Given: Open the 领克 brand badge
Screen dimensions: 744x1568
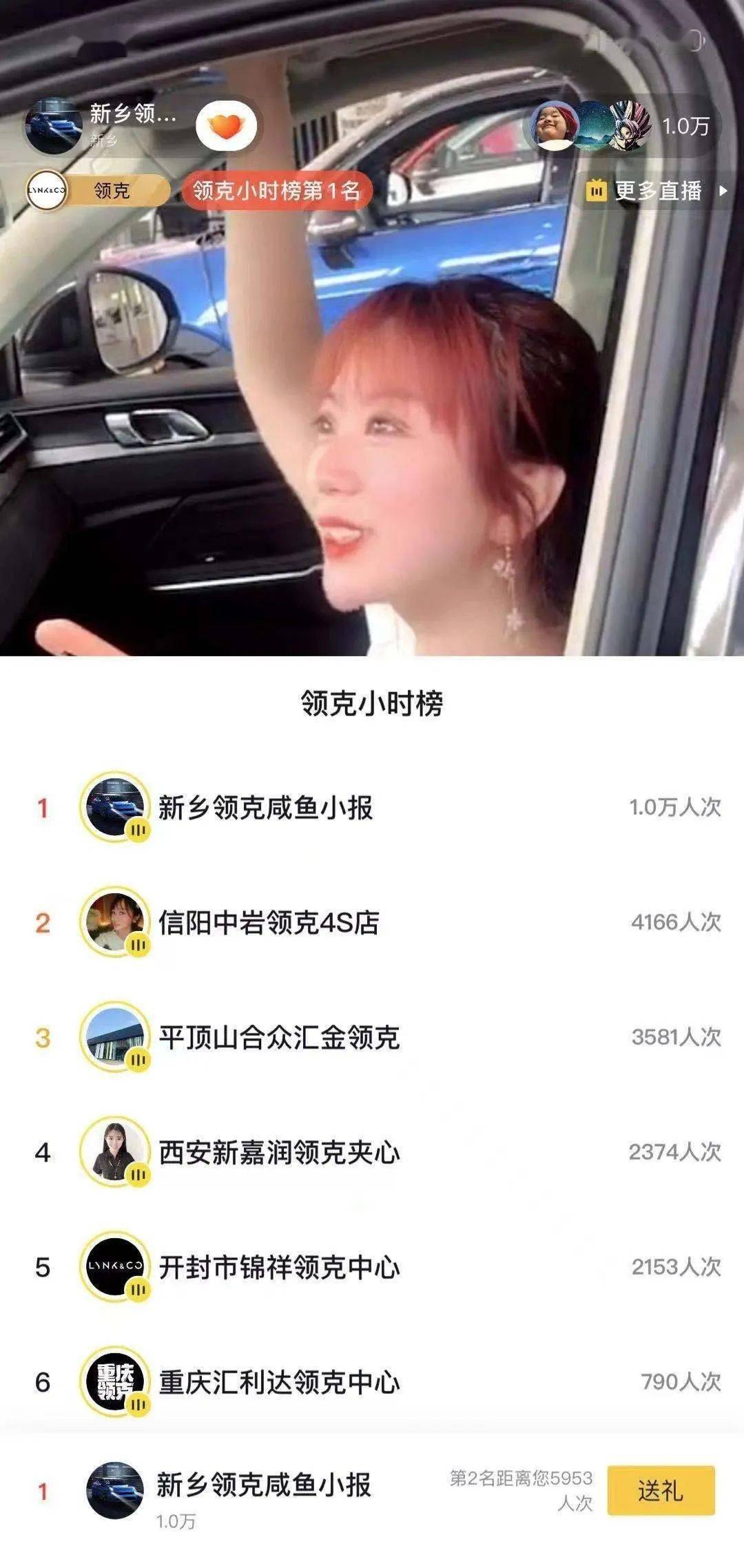Looking at the screenshot, I should 97,190.
